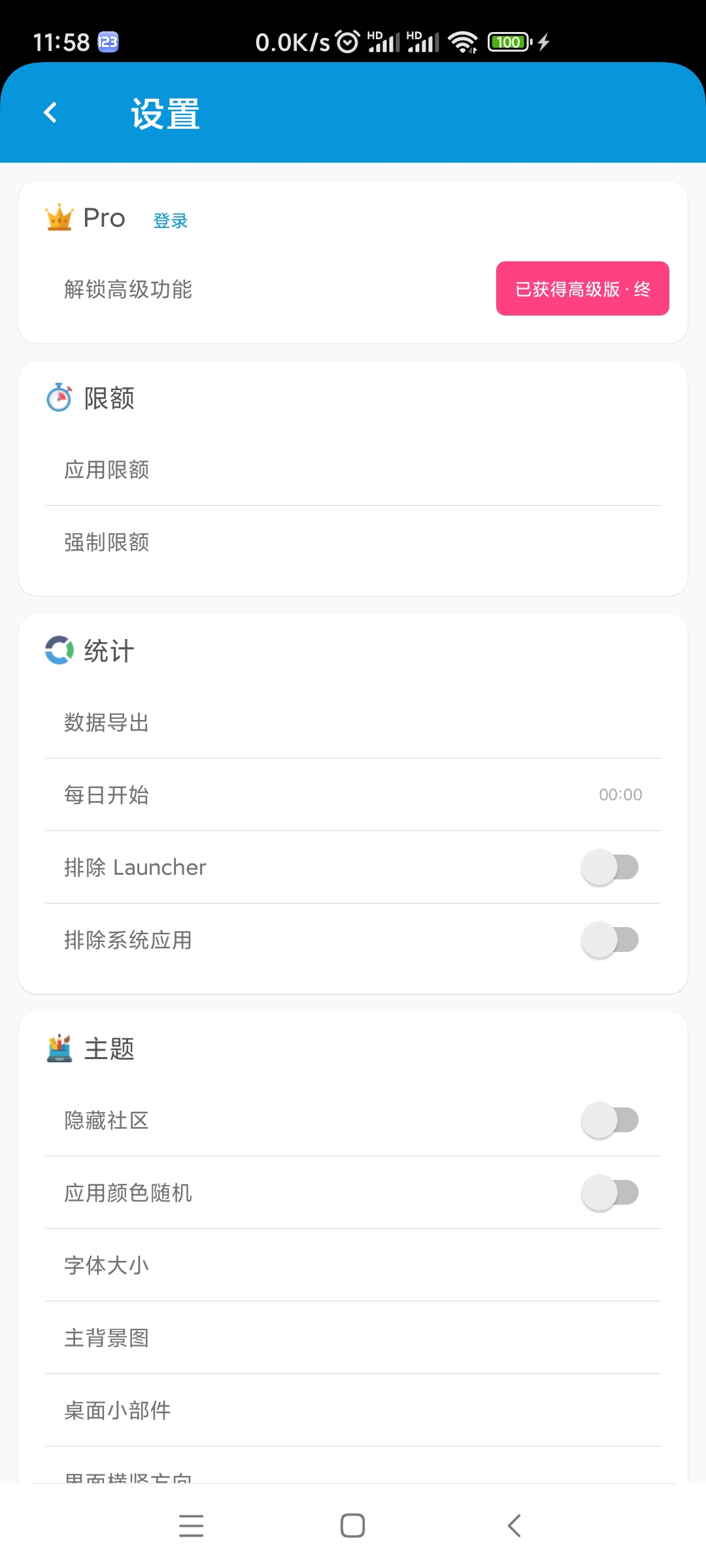706x1568 pixels.
Task: Select 主背景图 option
Action: click(x=353, y=1338)
